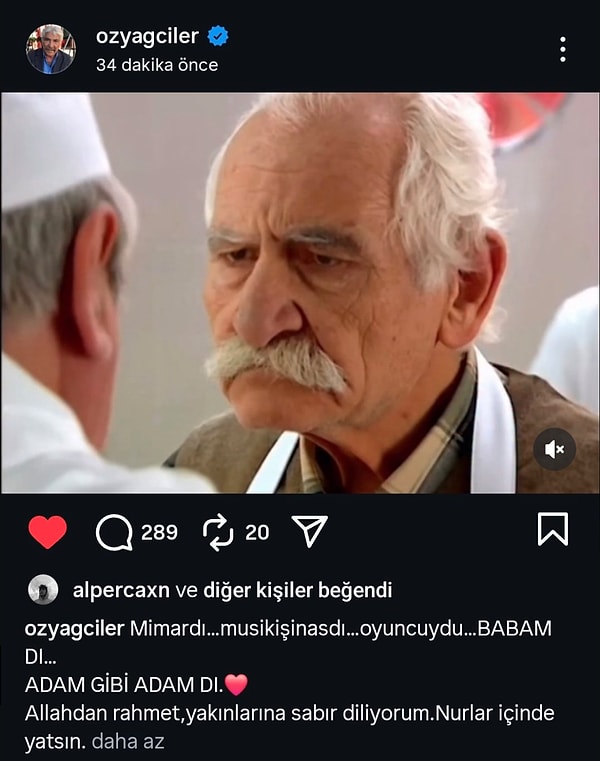The width and height of the screenshot is (600, 761).
Task: Open the ozyagciler profile picture
Action: [x=50, y=49]
